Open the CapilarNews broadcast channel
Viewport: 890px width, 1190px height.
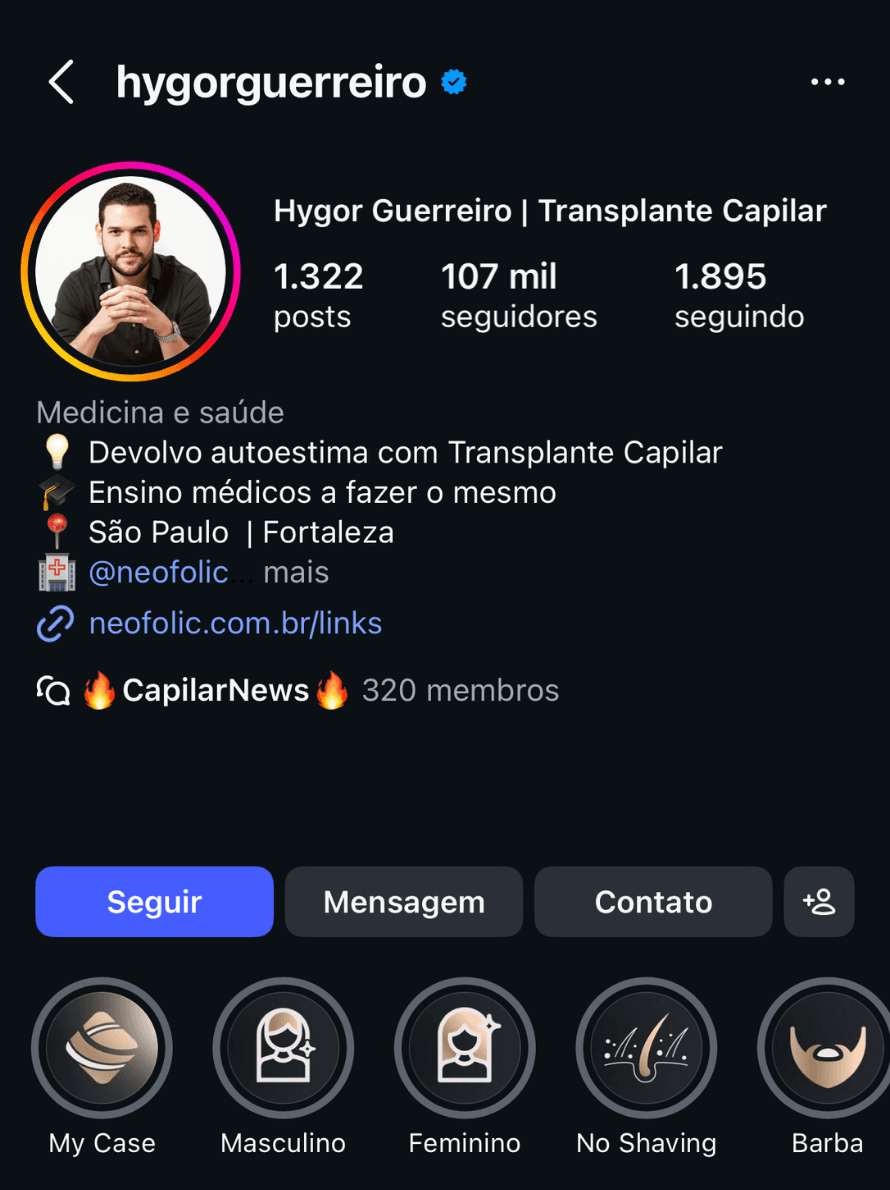(x=215, y=691)
